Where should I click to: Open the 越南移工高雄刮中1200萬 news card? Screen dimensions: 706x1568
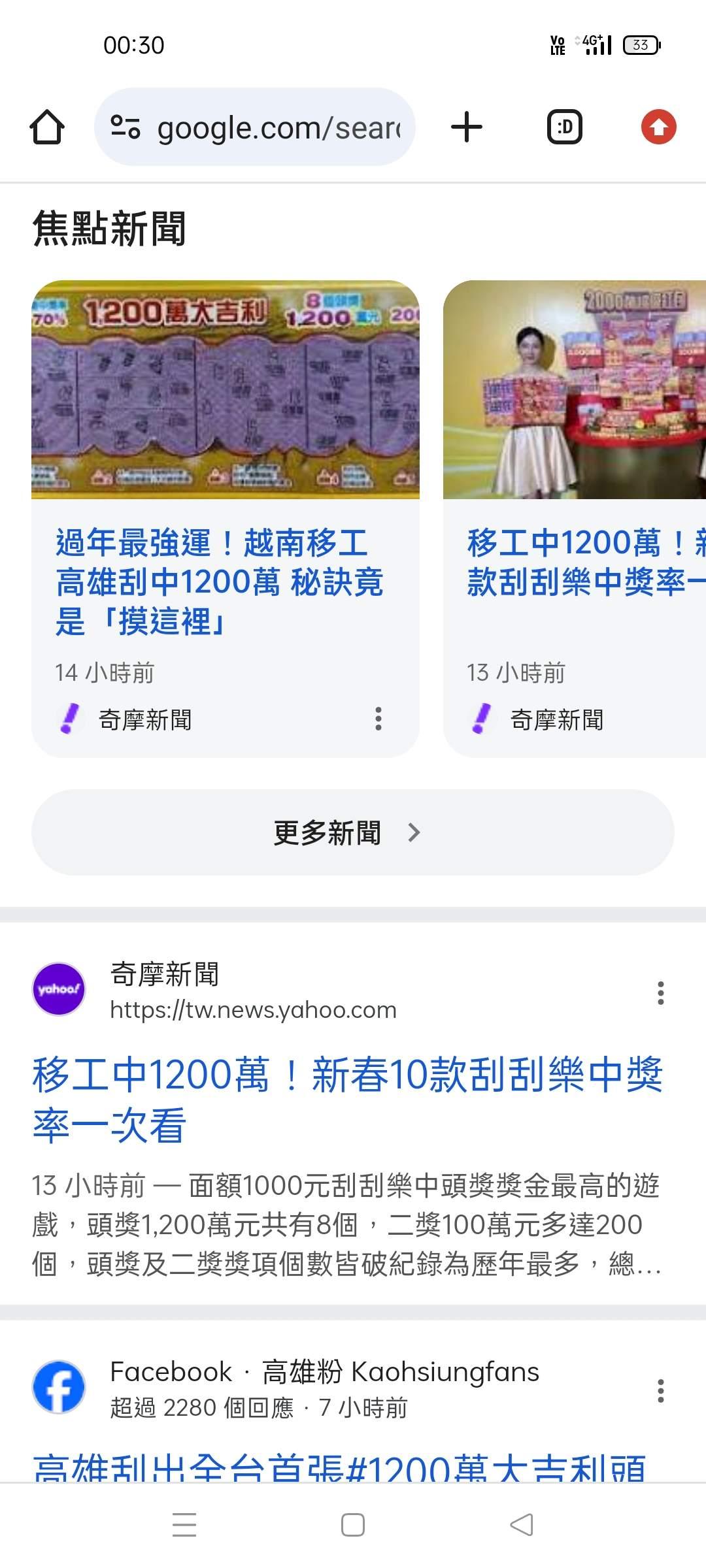point(219,581)
